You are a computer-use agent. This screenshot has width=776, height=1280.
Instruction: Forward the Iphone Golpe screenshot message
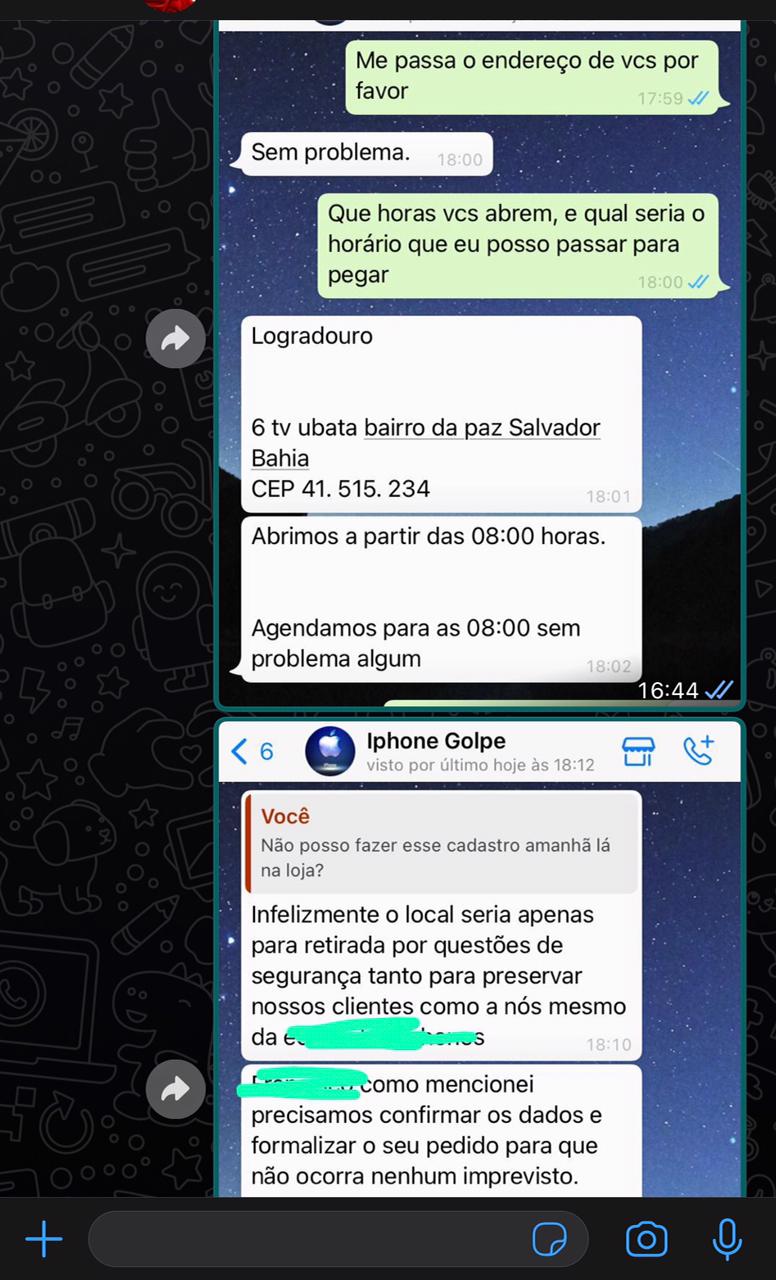[175, 1089]
